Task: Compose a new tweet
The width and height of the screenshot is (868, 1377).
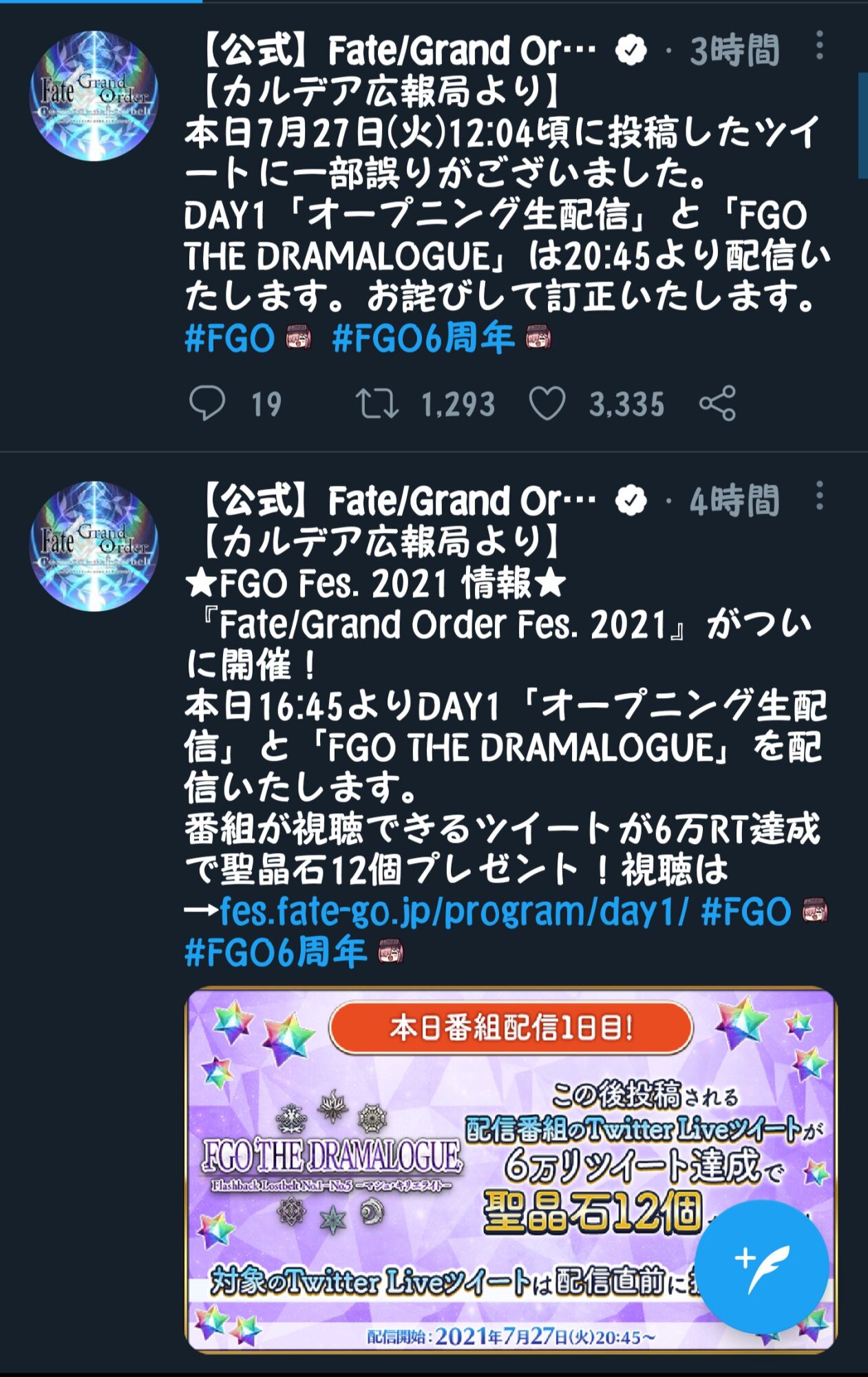Action: coord(761,1268)
